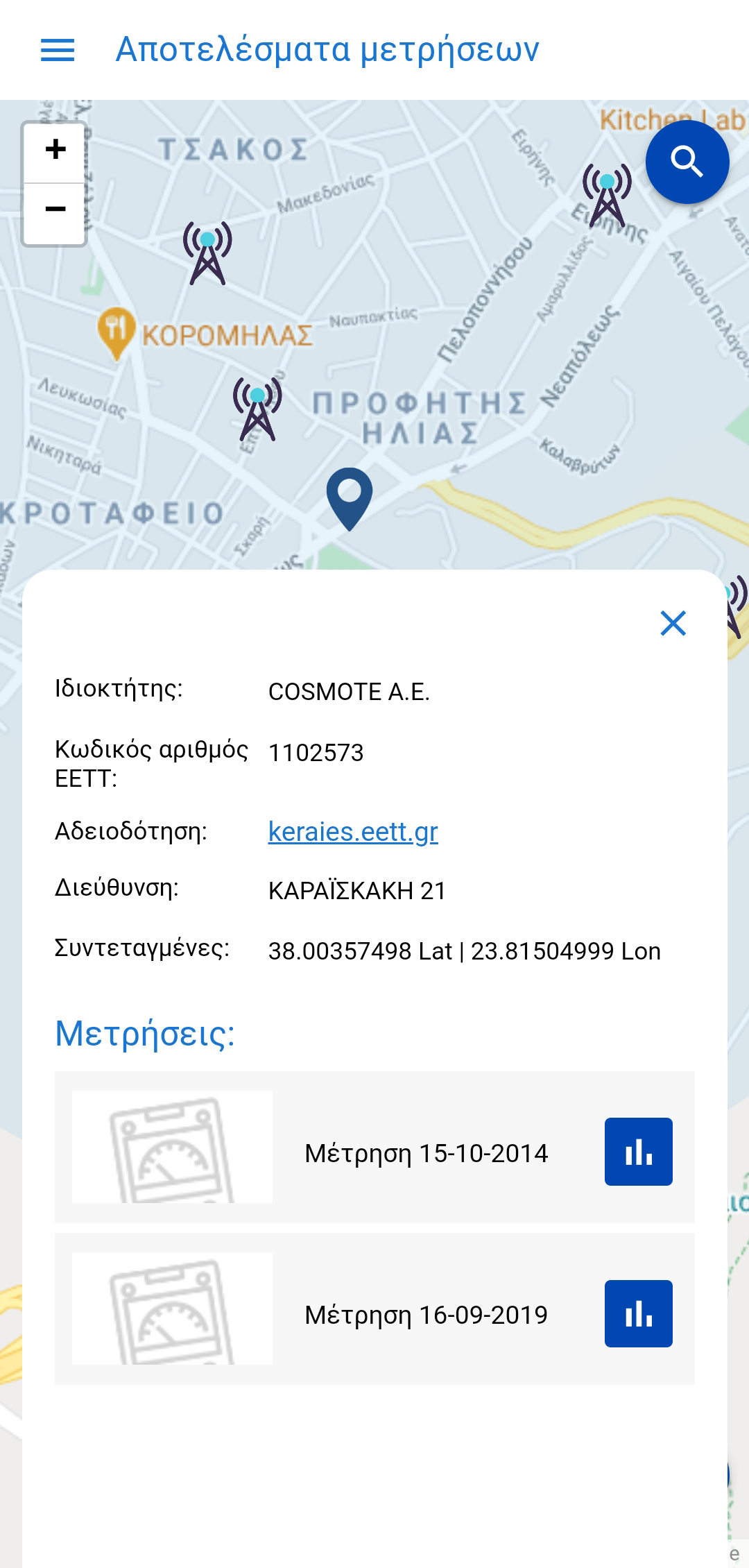Open the hamburger navigation menu
Viewport: 749px width, 1568px height.
point(58,50)
